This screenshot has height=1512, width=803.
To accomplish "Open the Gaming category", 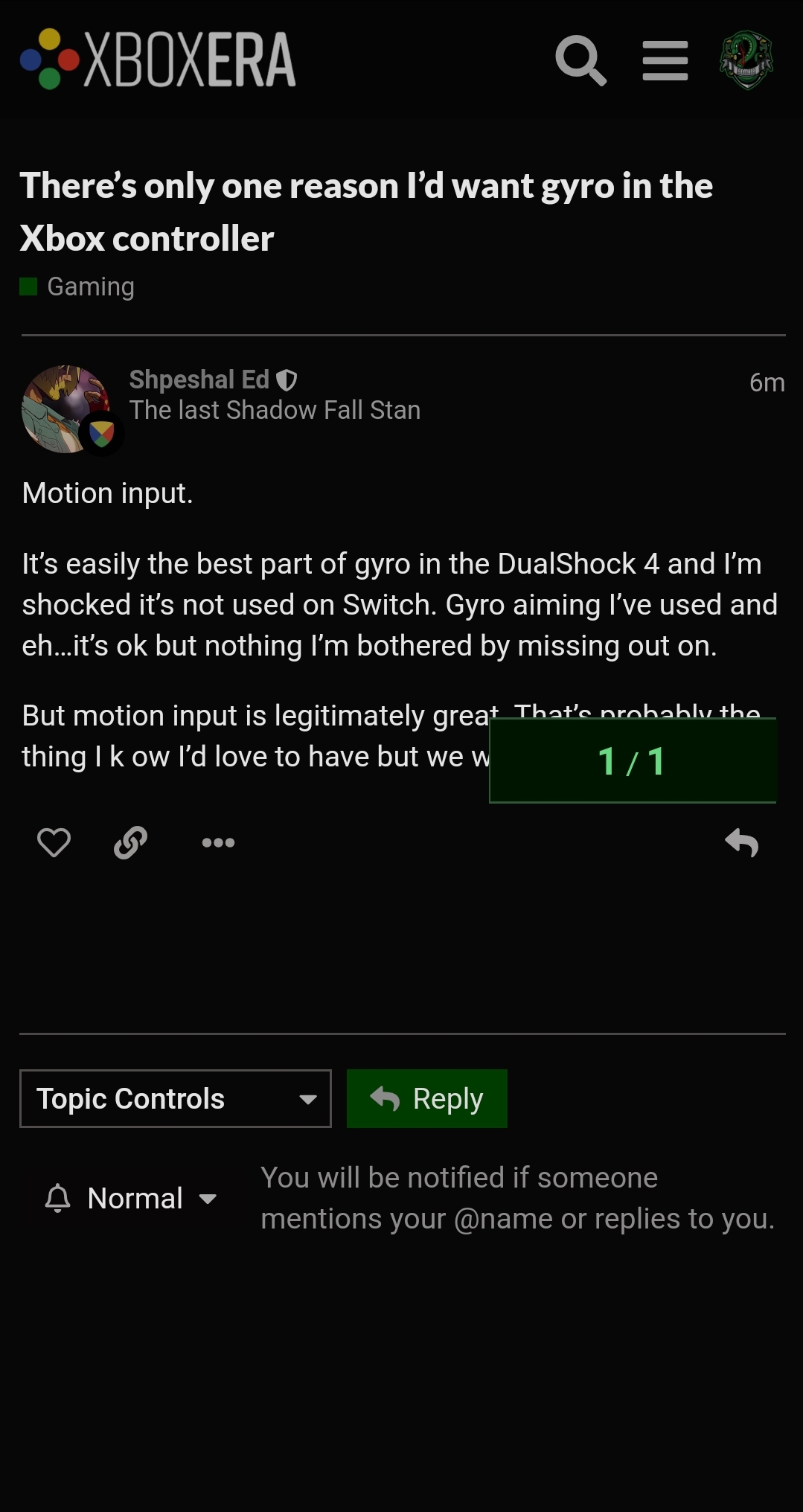I will (x=90, y=286).
